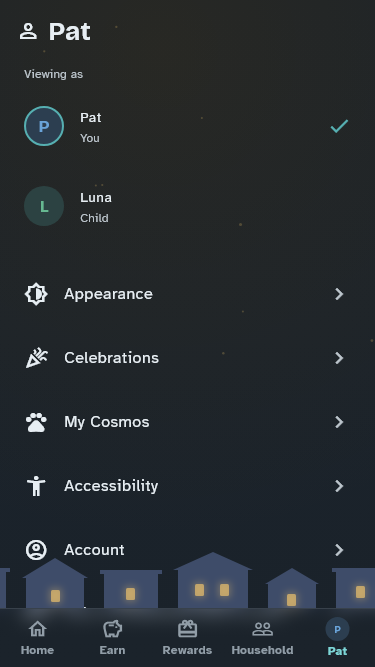Open Accessibility options
Screen dimensions: 375x667
coord(188,486)
